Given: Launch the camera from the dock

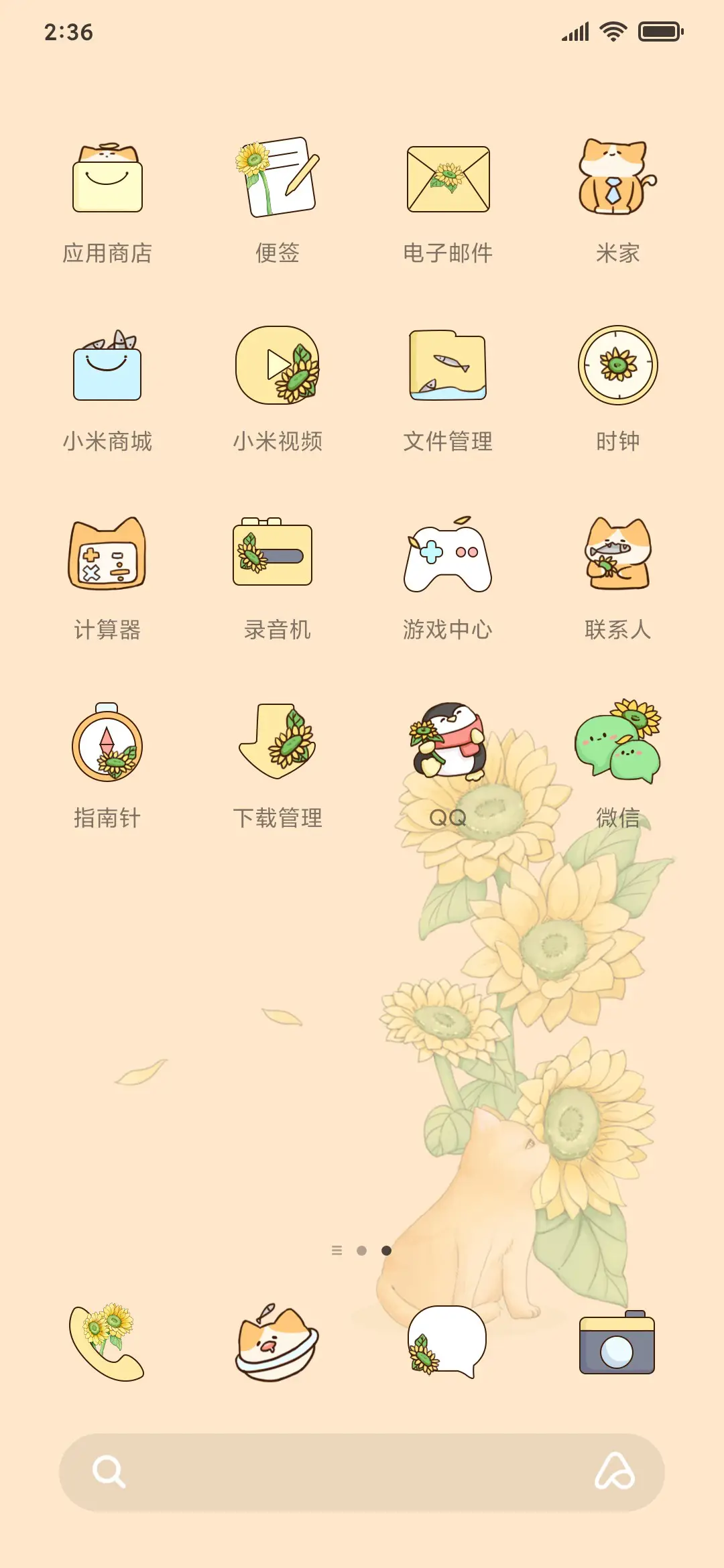Looking at the screenshot, I should 617,1347.
